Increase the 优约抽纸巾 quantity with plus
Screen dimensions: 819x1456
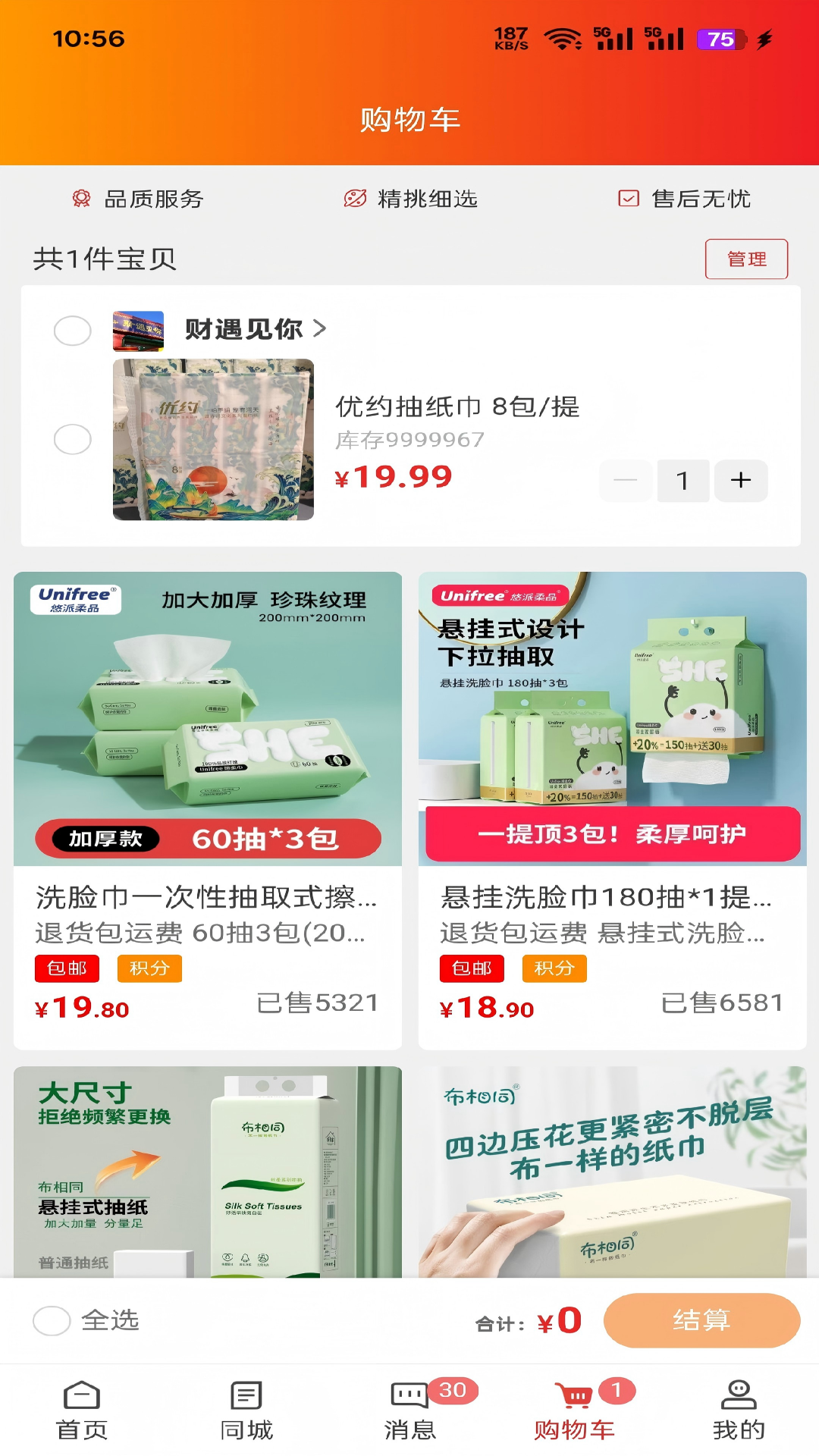(741, 480)
